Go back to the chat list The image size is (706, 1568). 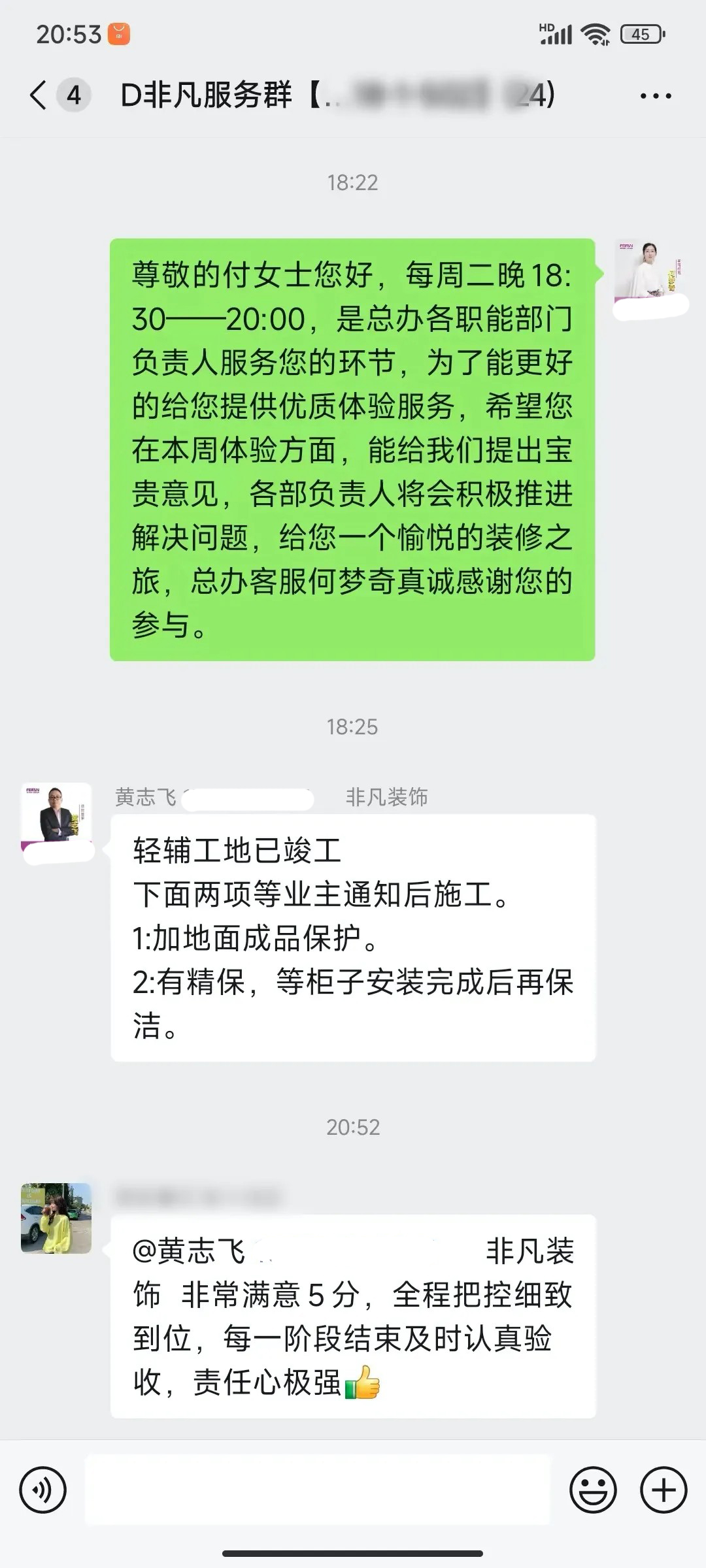[x=39, y=95]
